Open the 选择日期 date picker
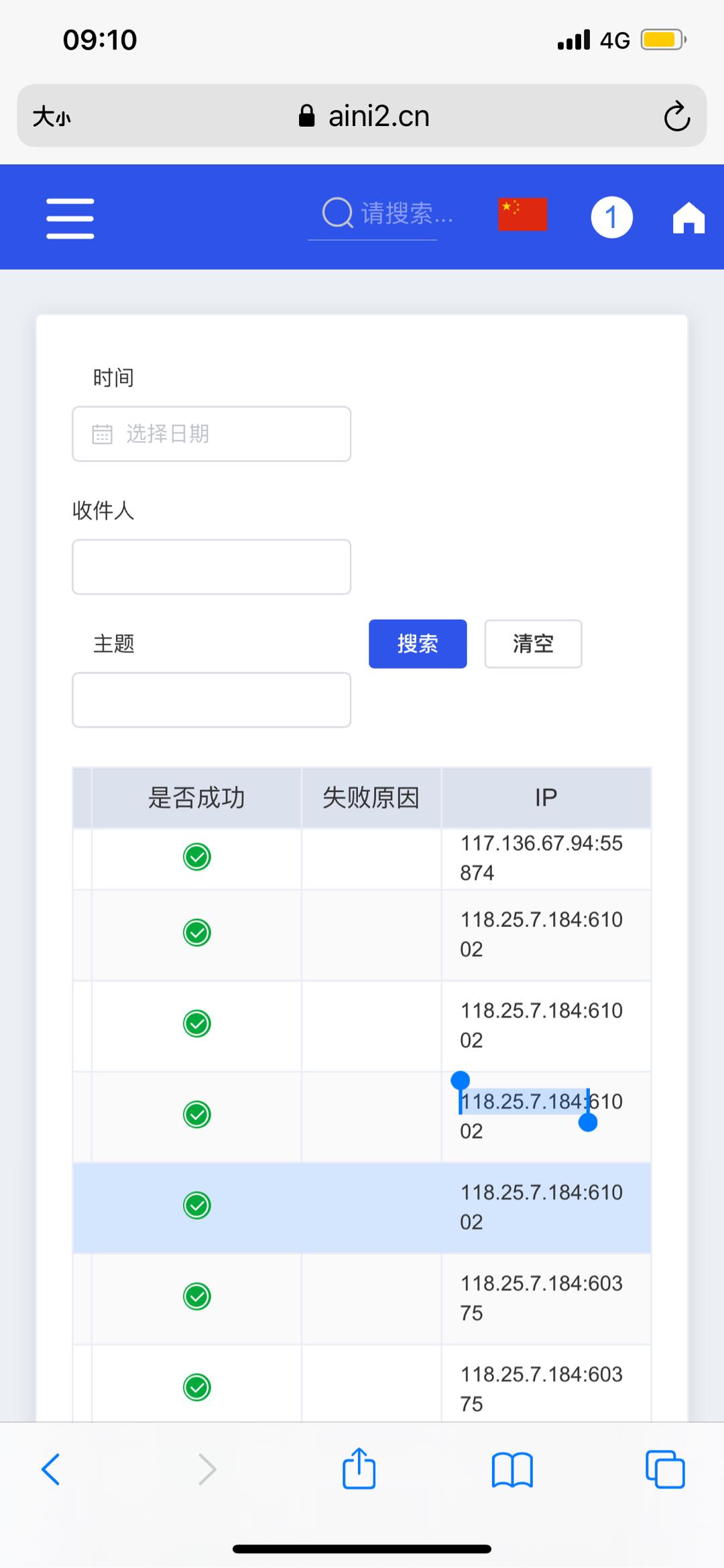 tap(211, 434)
